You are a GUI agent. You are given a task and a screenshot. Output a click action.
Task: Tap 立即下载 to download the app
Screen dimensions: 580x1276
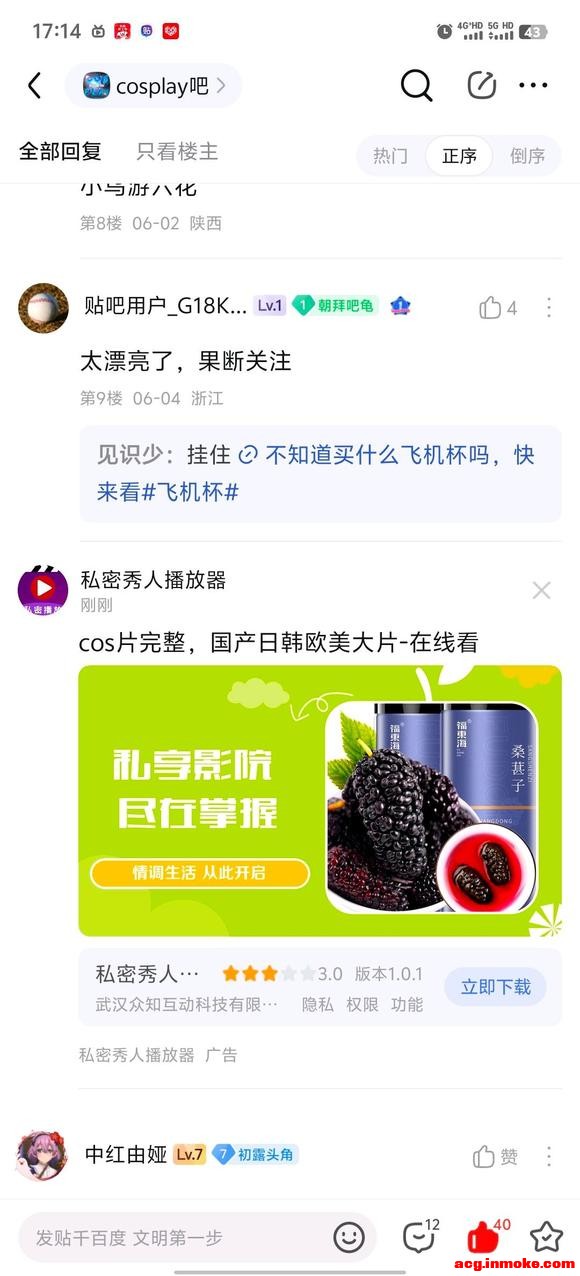click(495, 987)
